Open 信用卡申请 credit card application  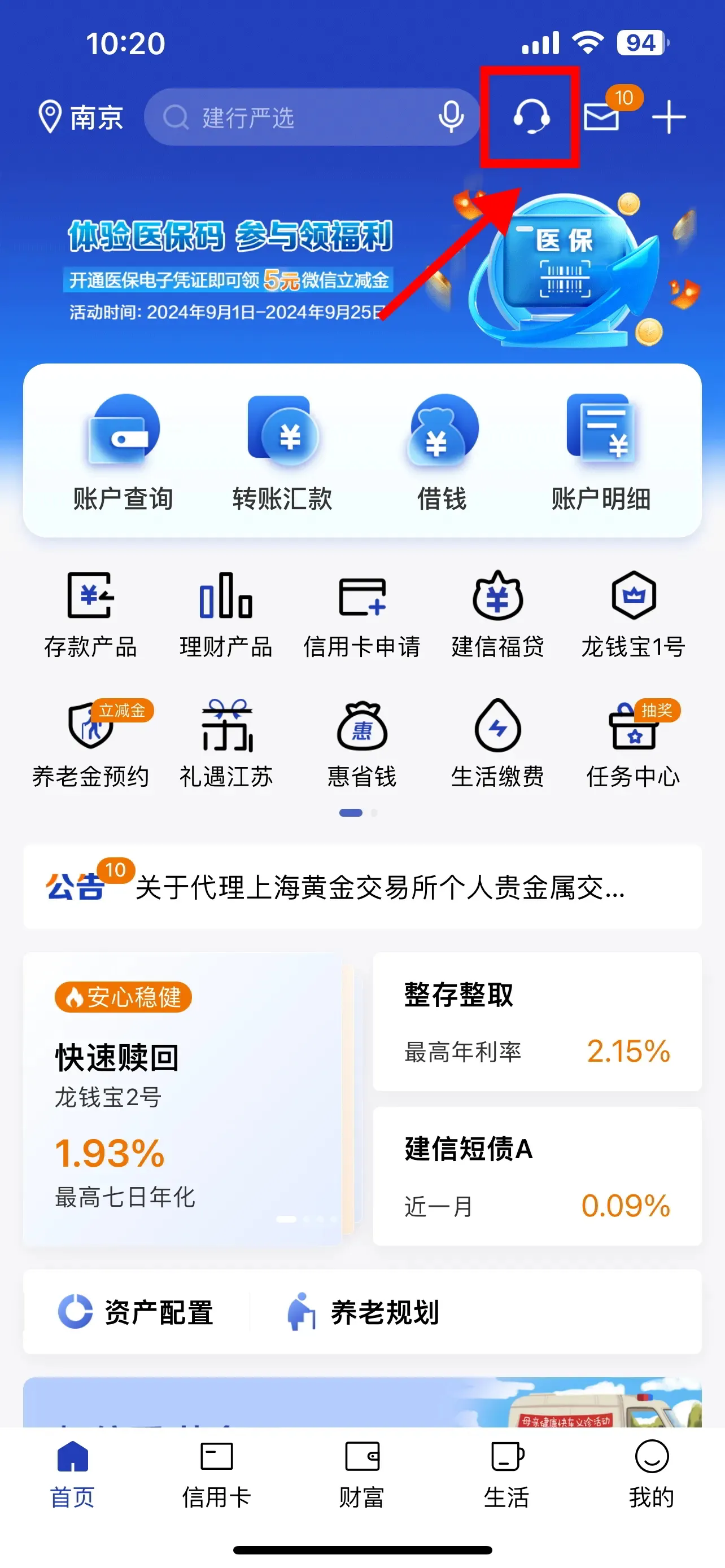coord(362,615)
